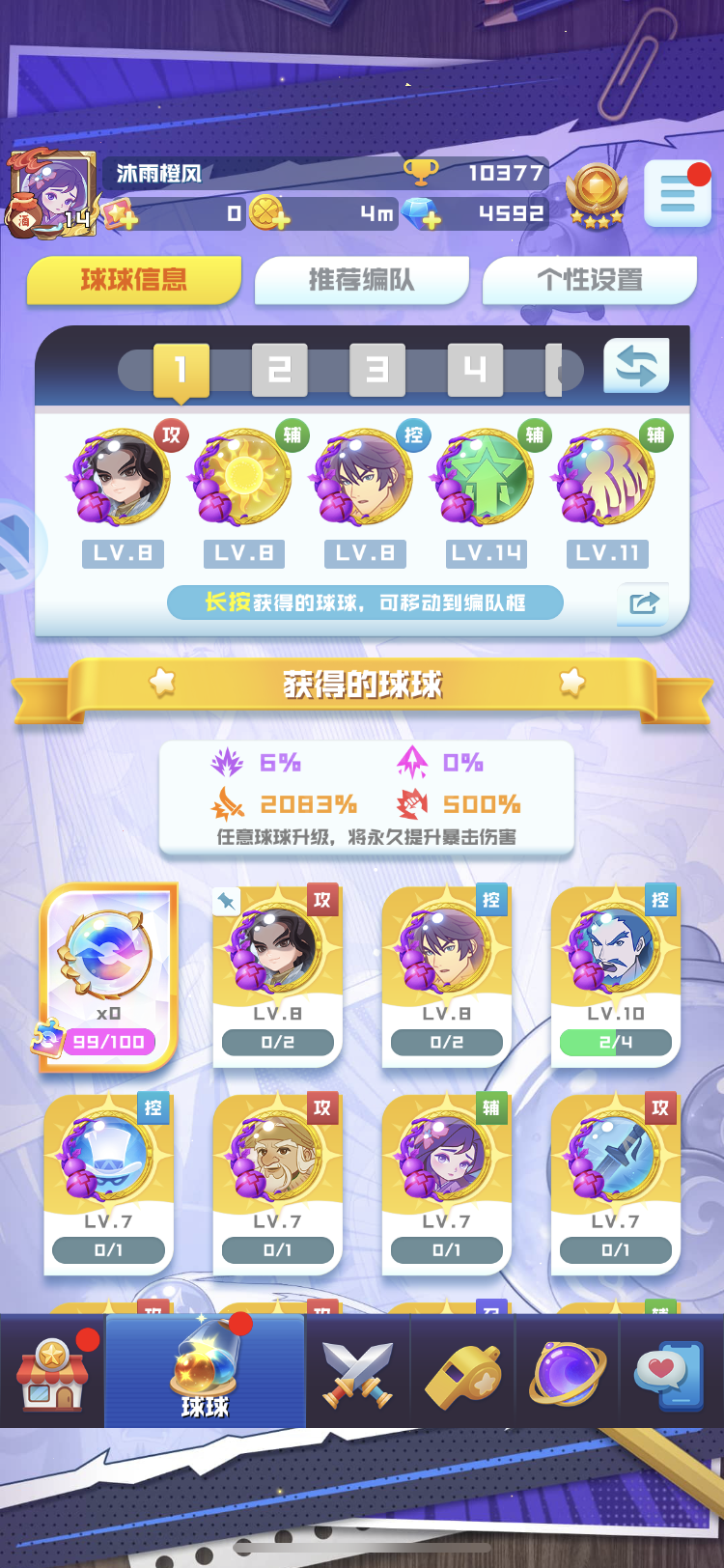Open the x0 fragment card showing 99/100
The width and height of the screenshot is (724, 1568).
tap(108, 975)
